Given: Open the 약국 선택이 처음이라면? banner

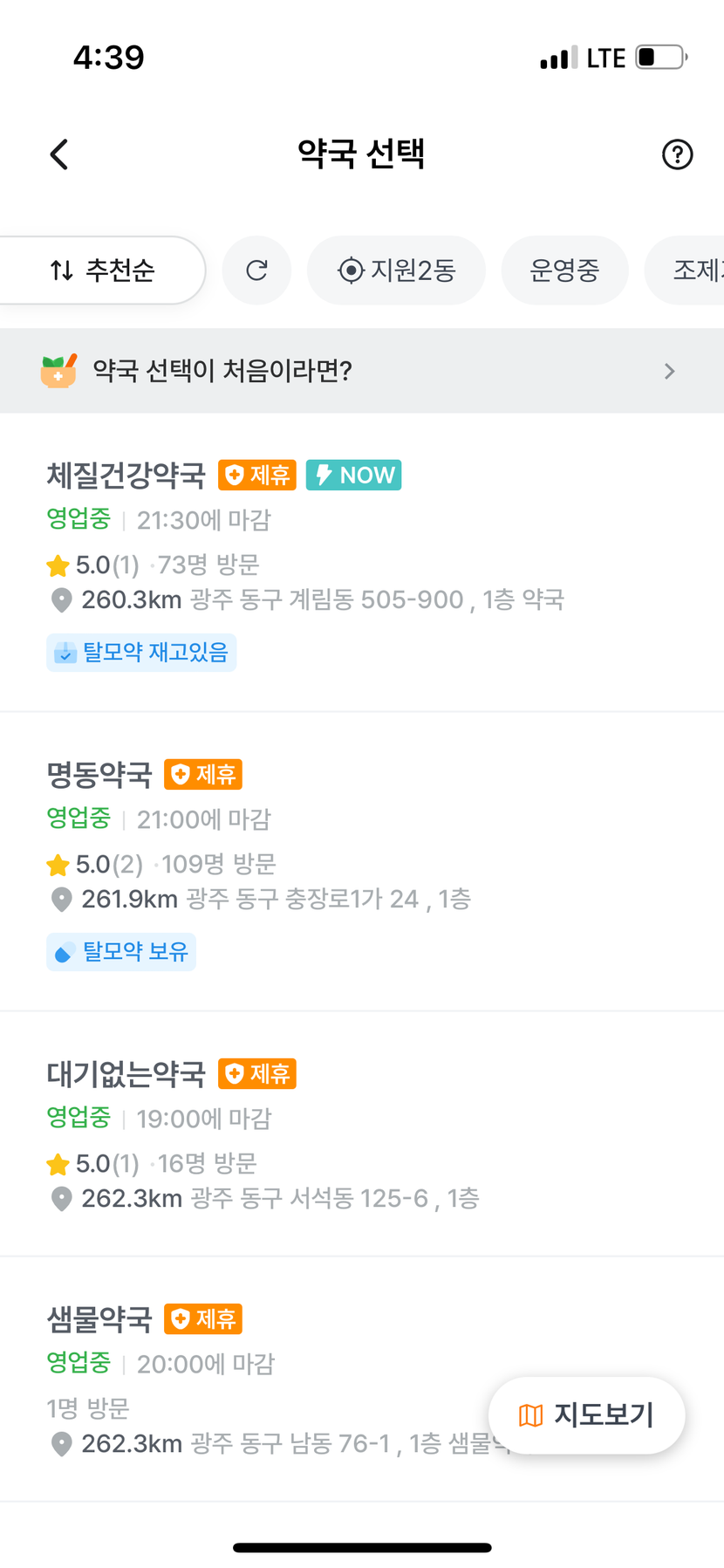Looking at the screenshot, I should coord(362,371).
